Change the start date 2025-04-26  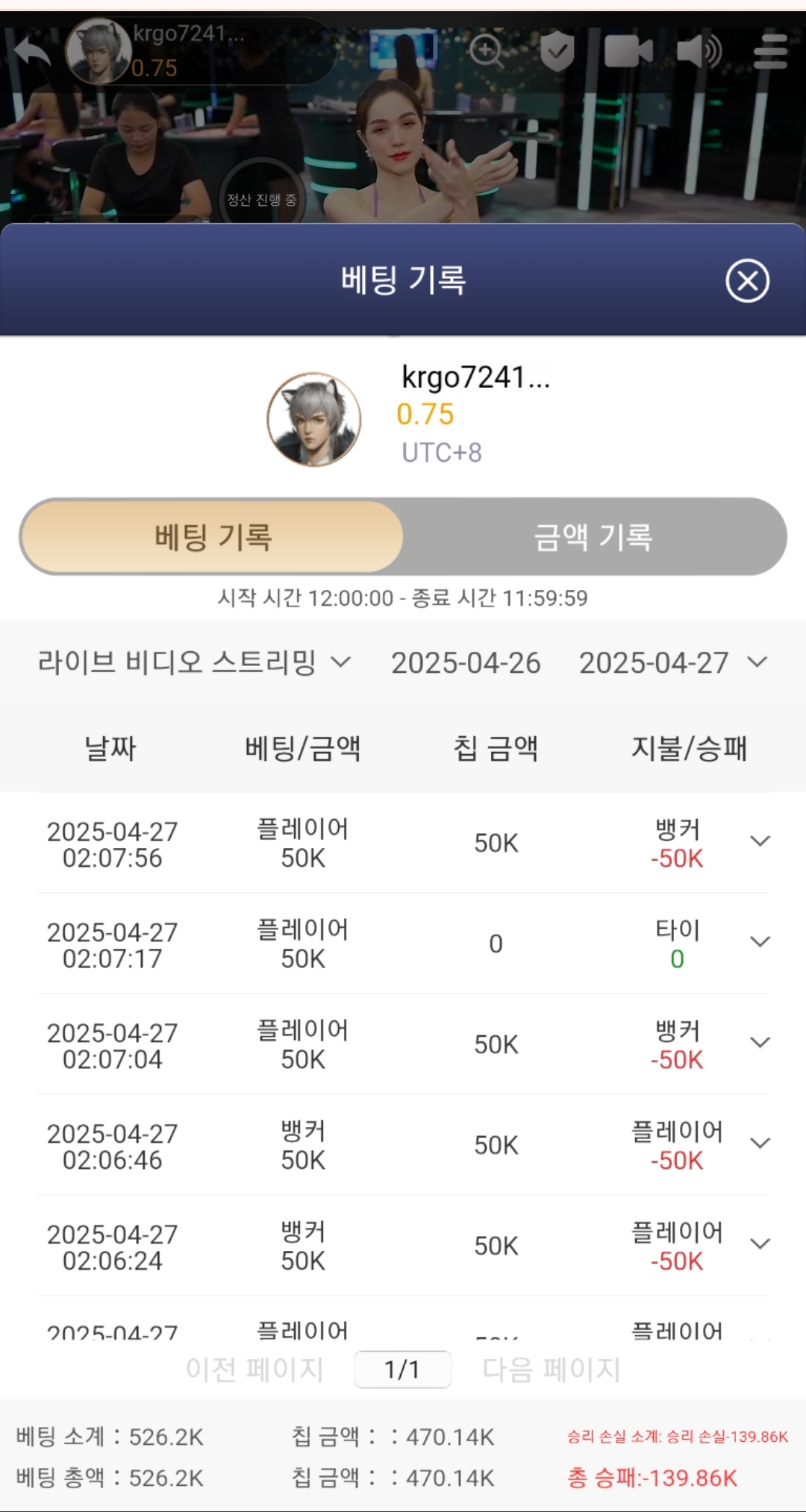(466, 663)
